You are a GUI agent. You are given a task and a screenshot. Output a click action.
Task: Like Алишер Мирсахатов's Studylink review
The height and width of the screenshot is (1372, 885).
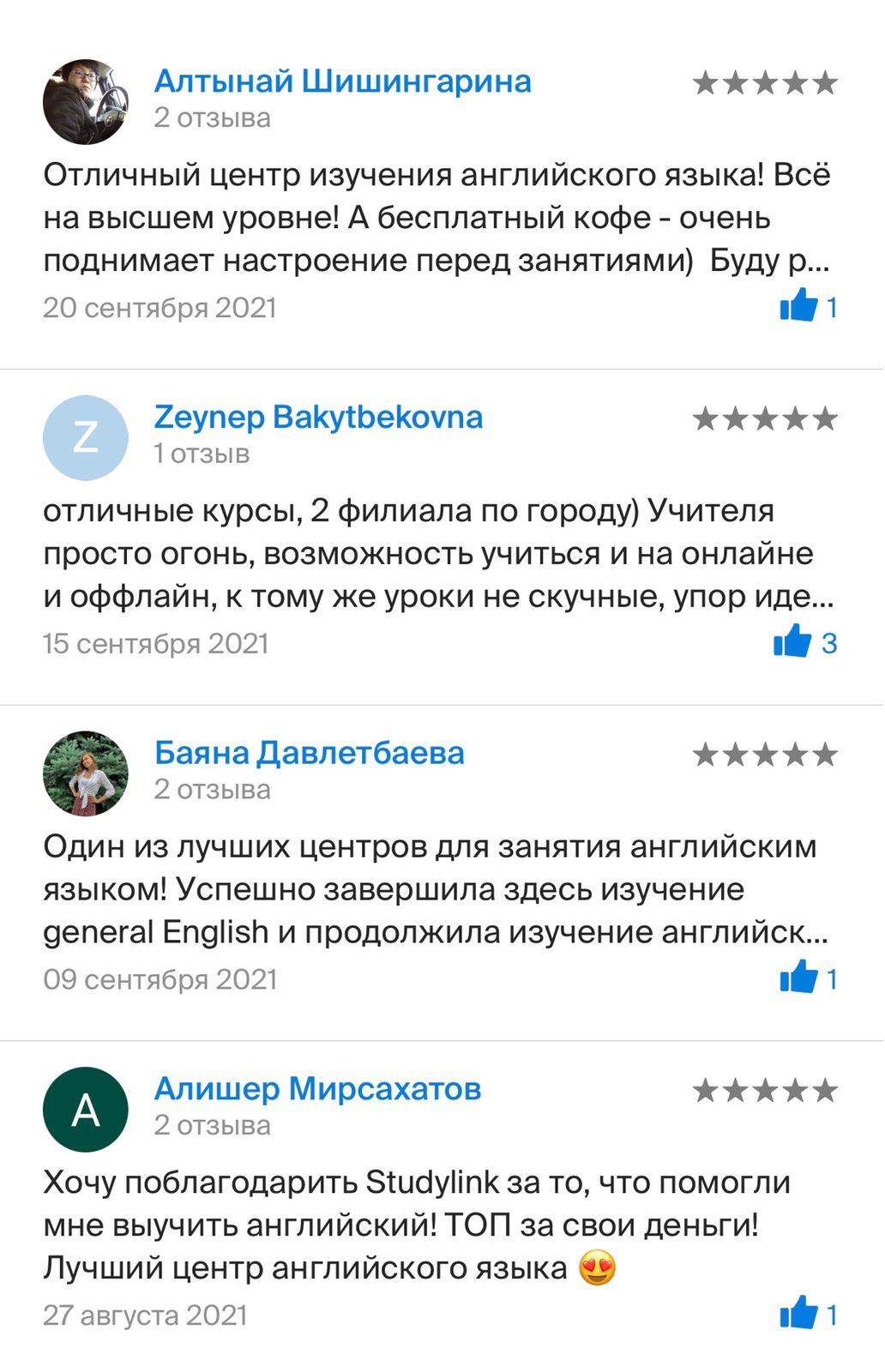point(798,1314)
